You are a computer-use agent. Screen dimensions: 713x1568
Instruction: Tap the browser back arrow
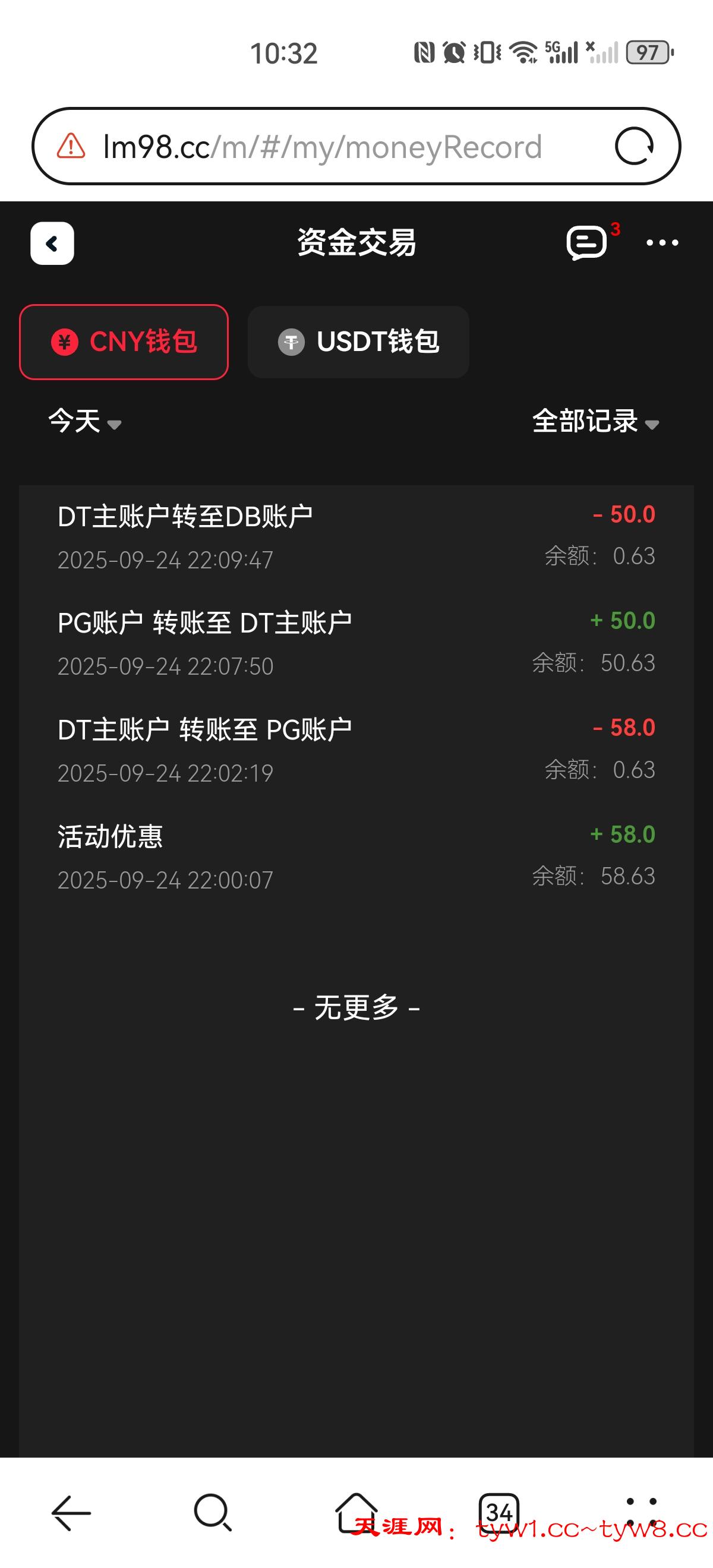(x=71, y=1513)
